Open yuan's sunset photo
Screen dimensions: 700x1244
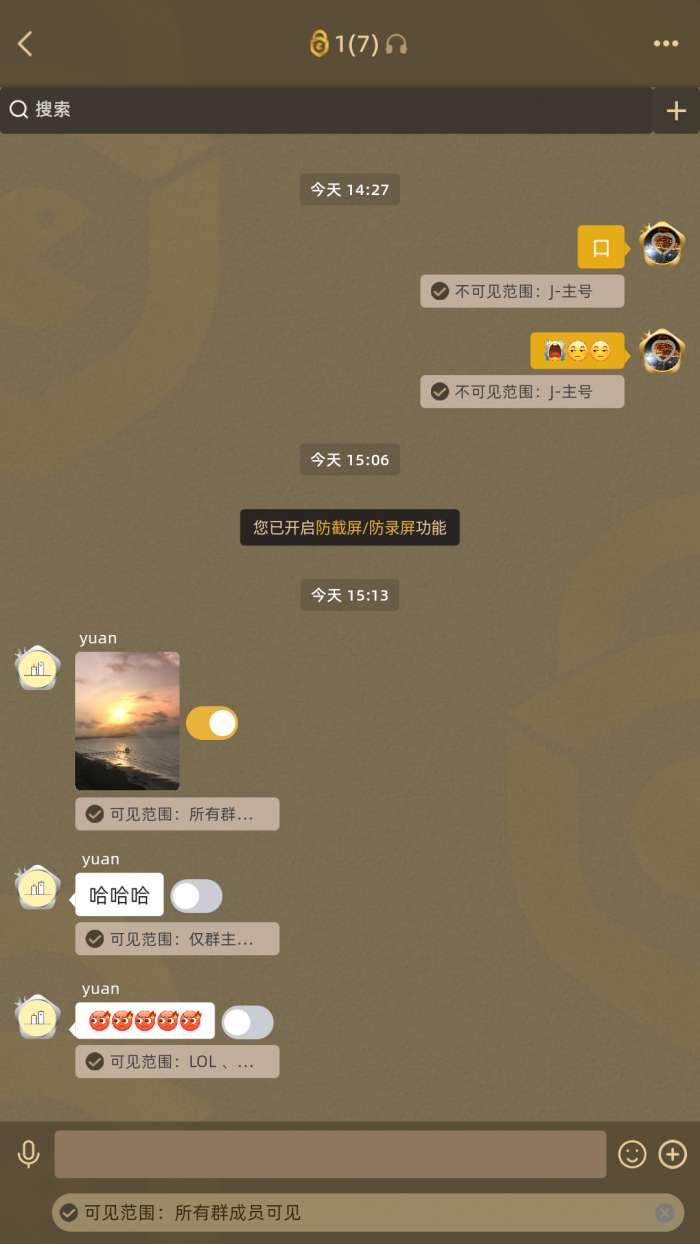127,721
